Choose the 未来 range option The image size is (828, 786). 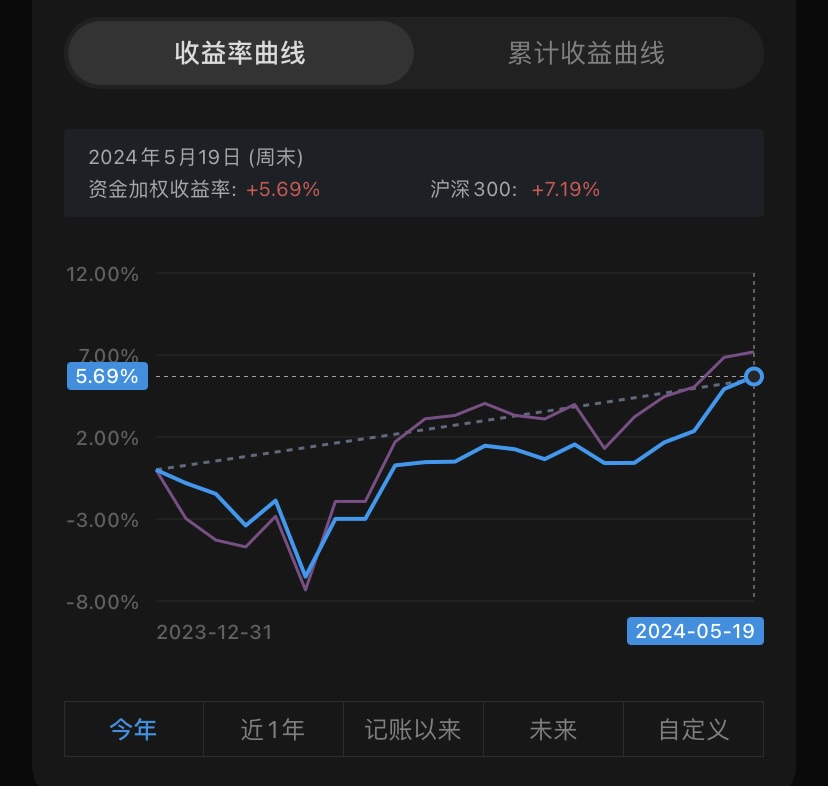coord(553,729)
